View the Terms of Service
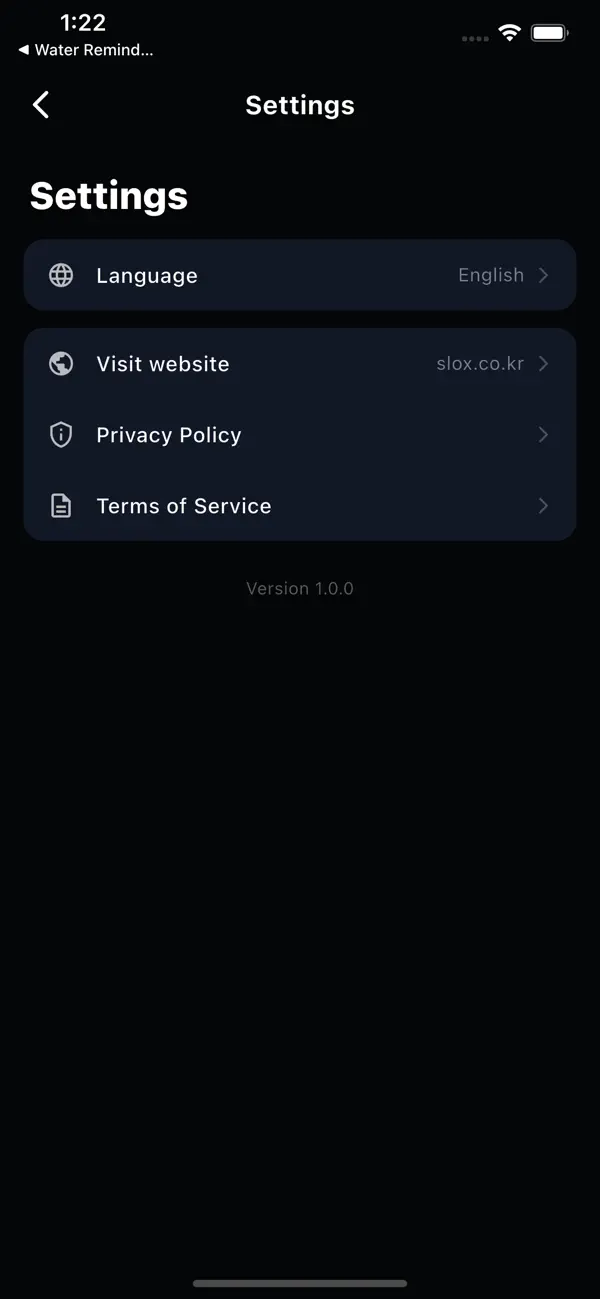 coord(300,506)
